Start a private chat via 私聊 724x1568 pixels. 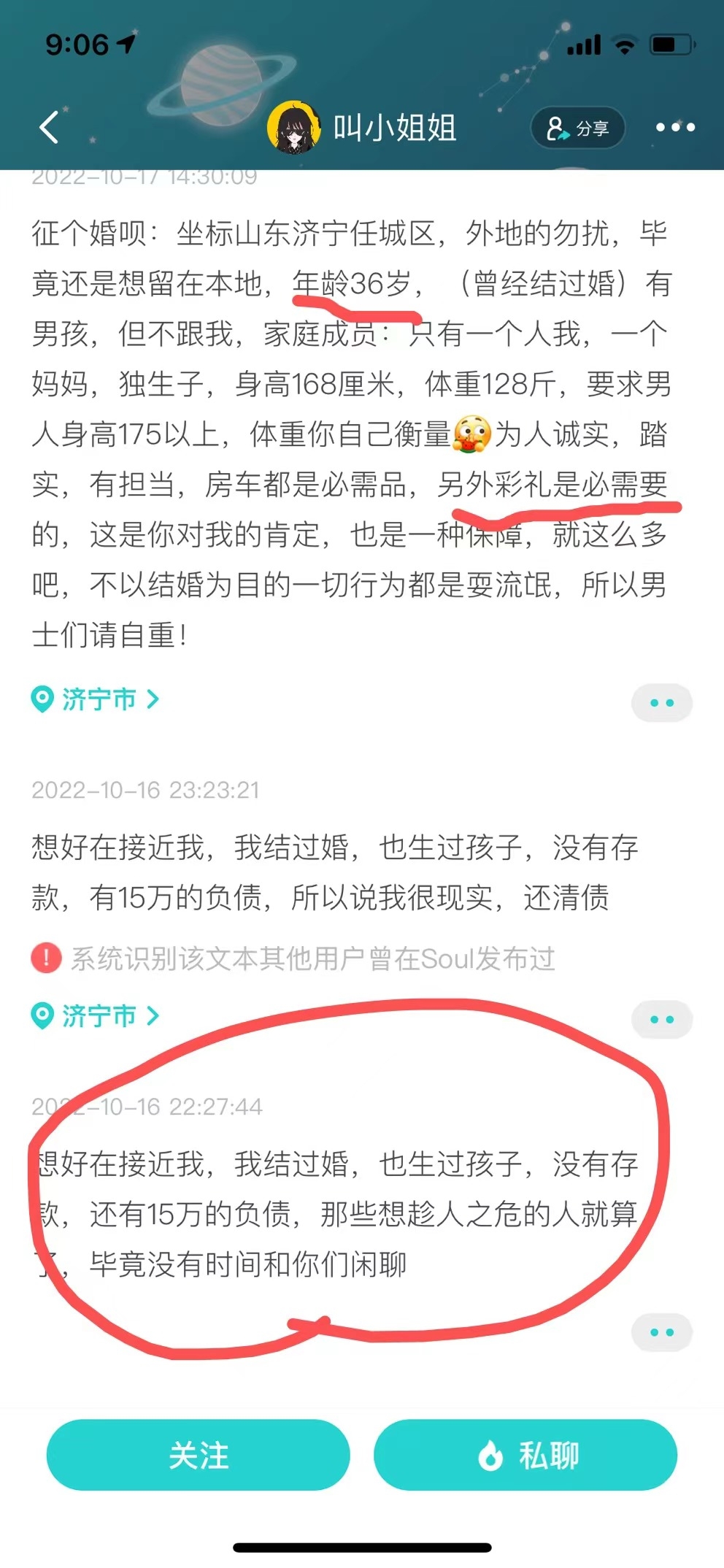(x=525, y=1455)
